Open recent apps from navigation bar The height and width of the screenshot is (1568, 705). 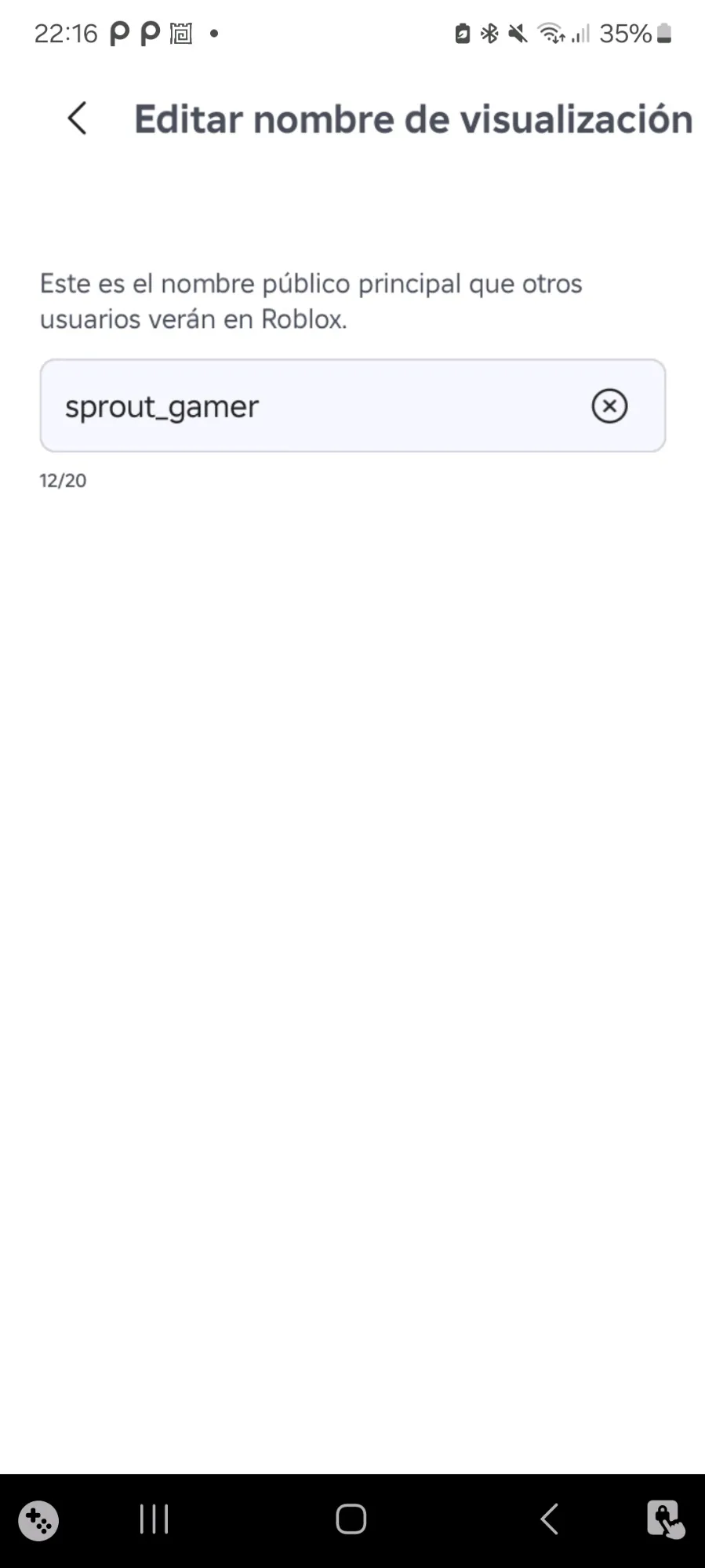pyautogui.click(x=154, y=1519)
